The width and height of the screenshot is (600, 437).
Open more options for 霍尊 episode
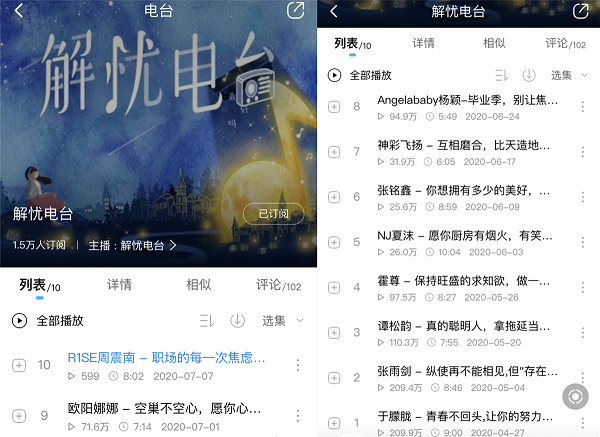(582, 288)
